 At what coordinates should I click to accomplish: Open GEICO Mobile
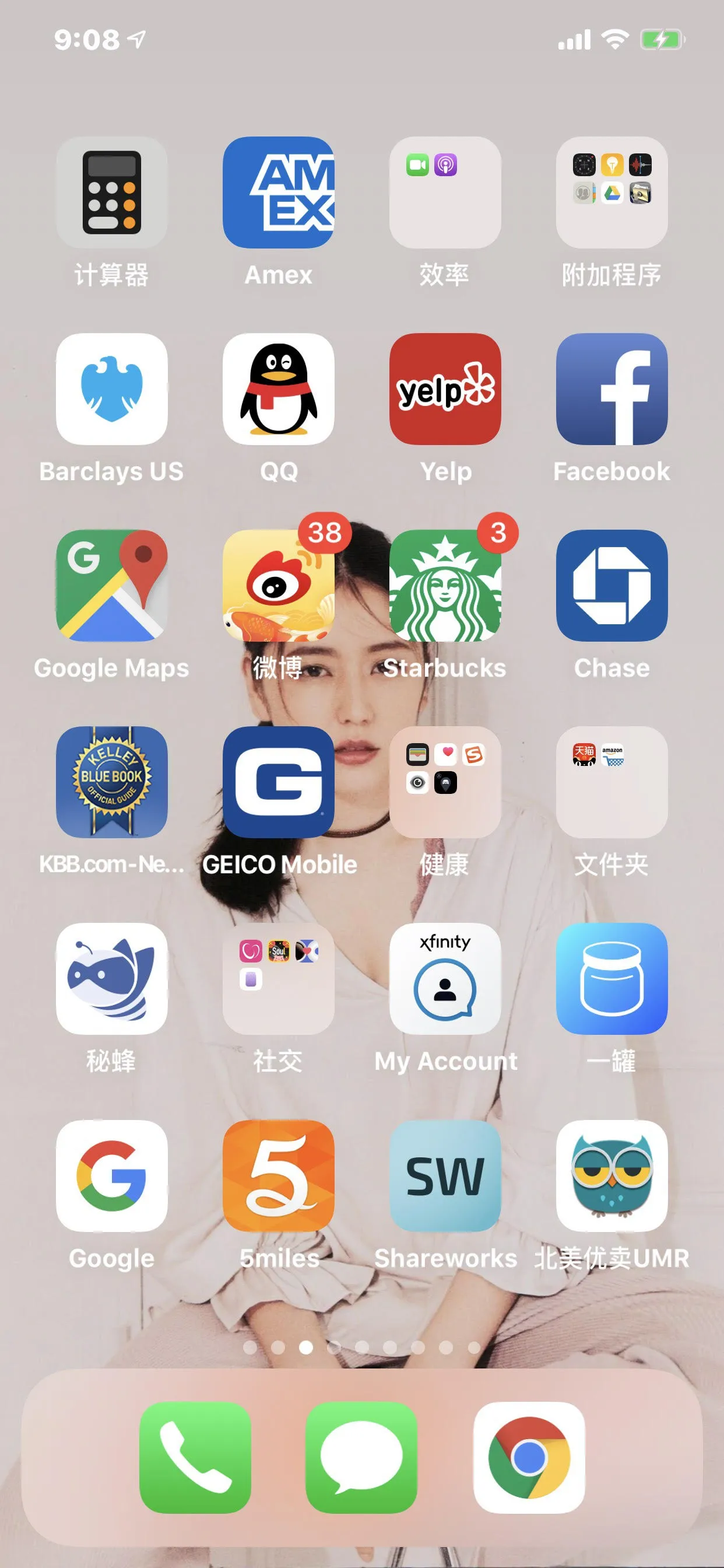pyautogui.click(x=278, y=782)
